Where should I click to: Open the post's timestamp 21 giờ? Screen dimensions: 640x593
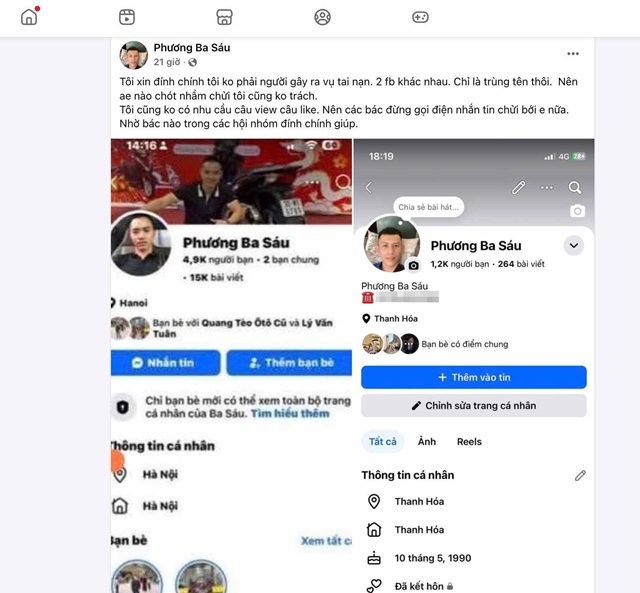tap(166, 62)
